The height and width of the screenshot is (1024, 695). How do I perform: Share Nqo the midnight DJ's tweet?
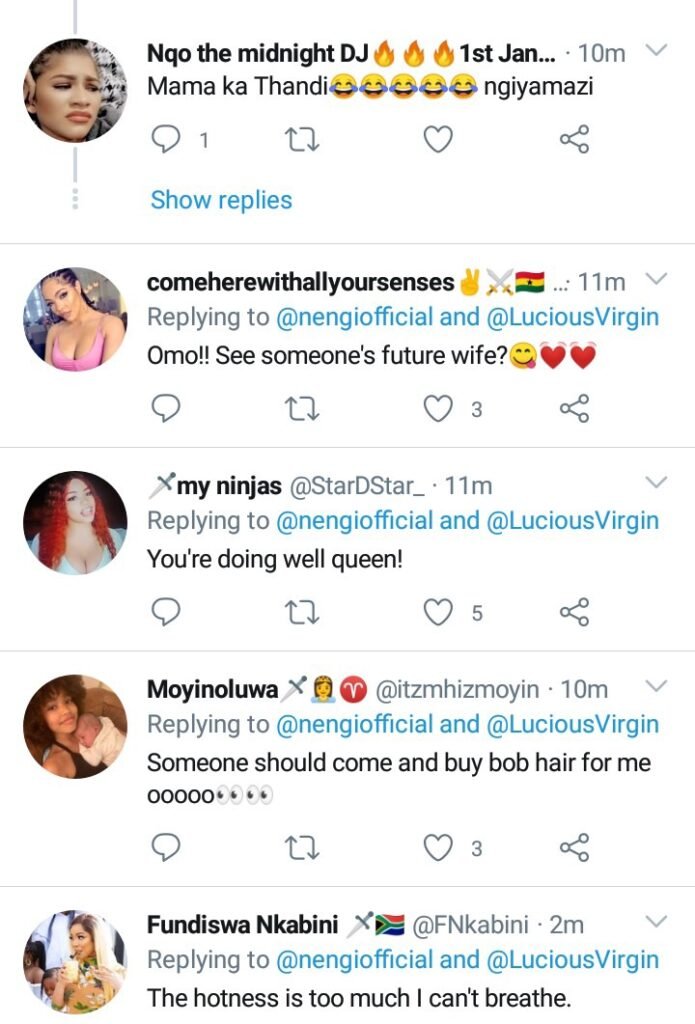(x=574, y=140)
